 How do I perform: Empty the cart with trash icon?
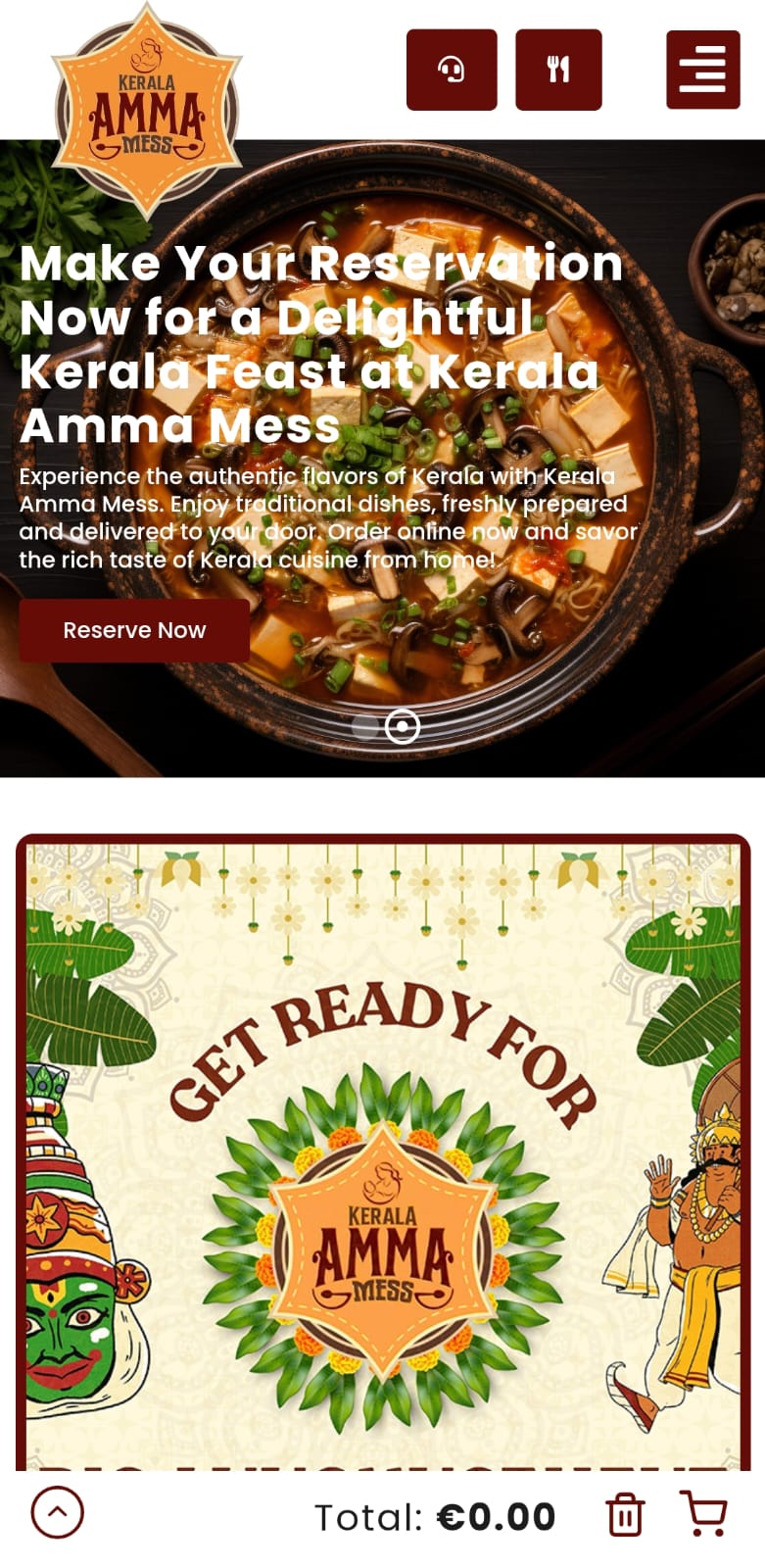(x=625, y=1515)
